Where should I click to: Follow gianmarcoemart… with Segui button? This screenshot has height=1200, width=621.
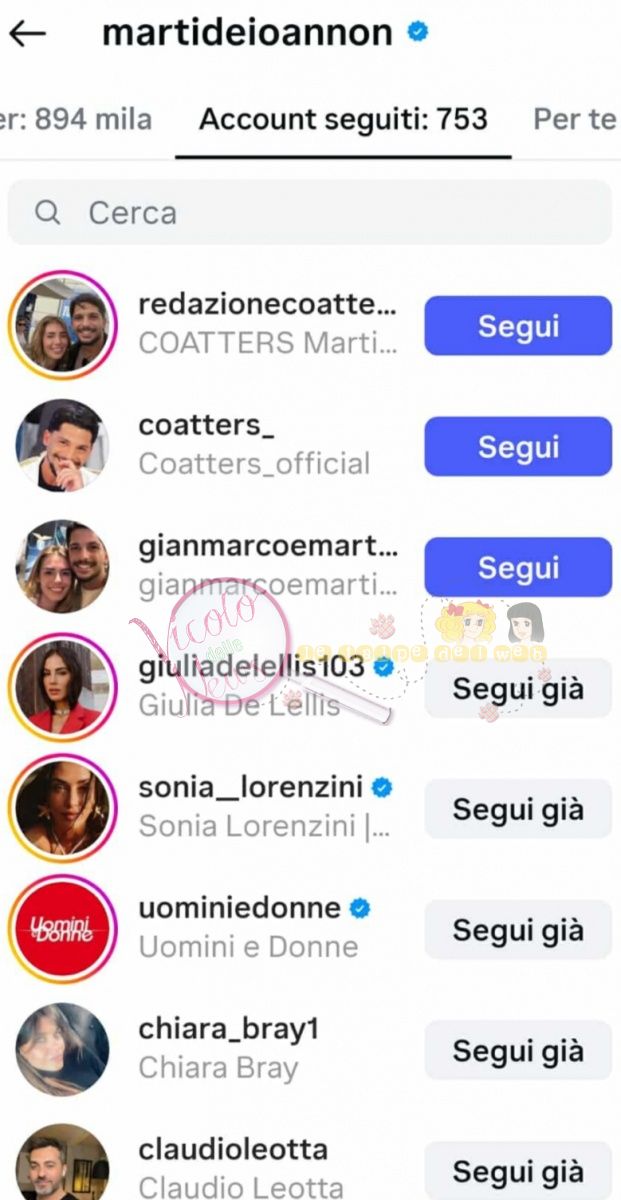click(517, 567)
